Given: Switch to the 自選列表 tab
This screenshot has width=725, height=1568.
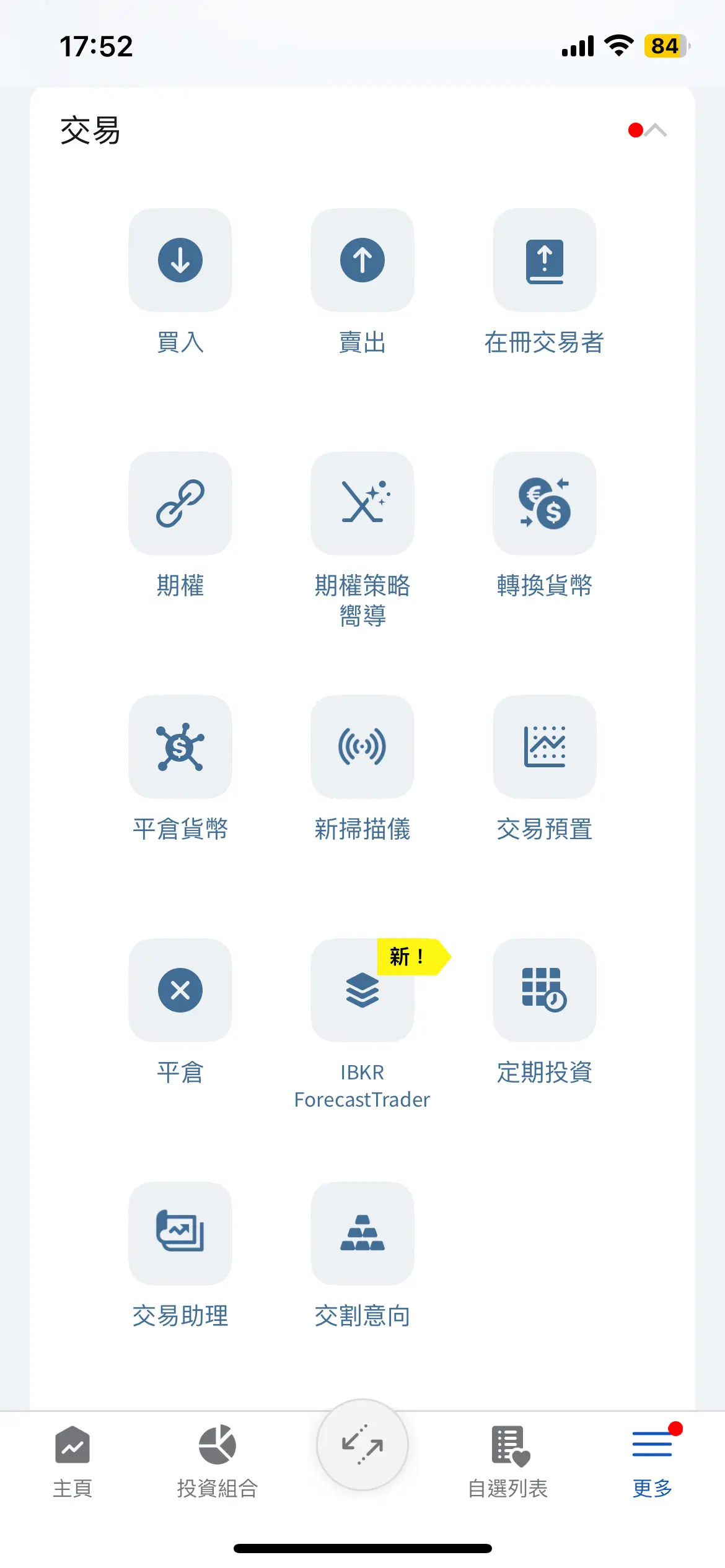Looking at the screenshot, I should pos(507,1461).
